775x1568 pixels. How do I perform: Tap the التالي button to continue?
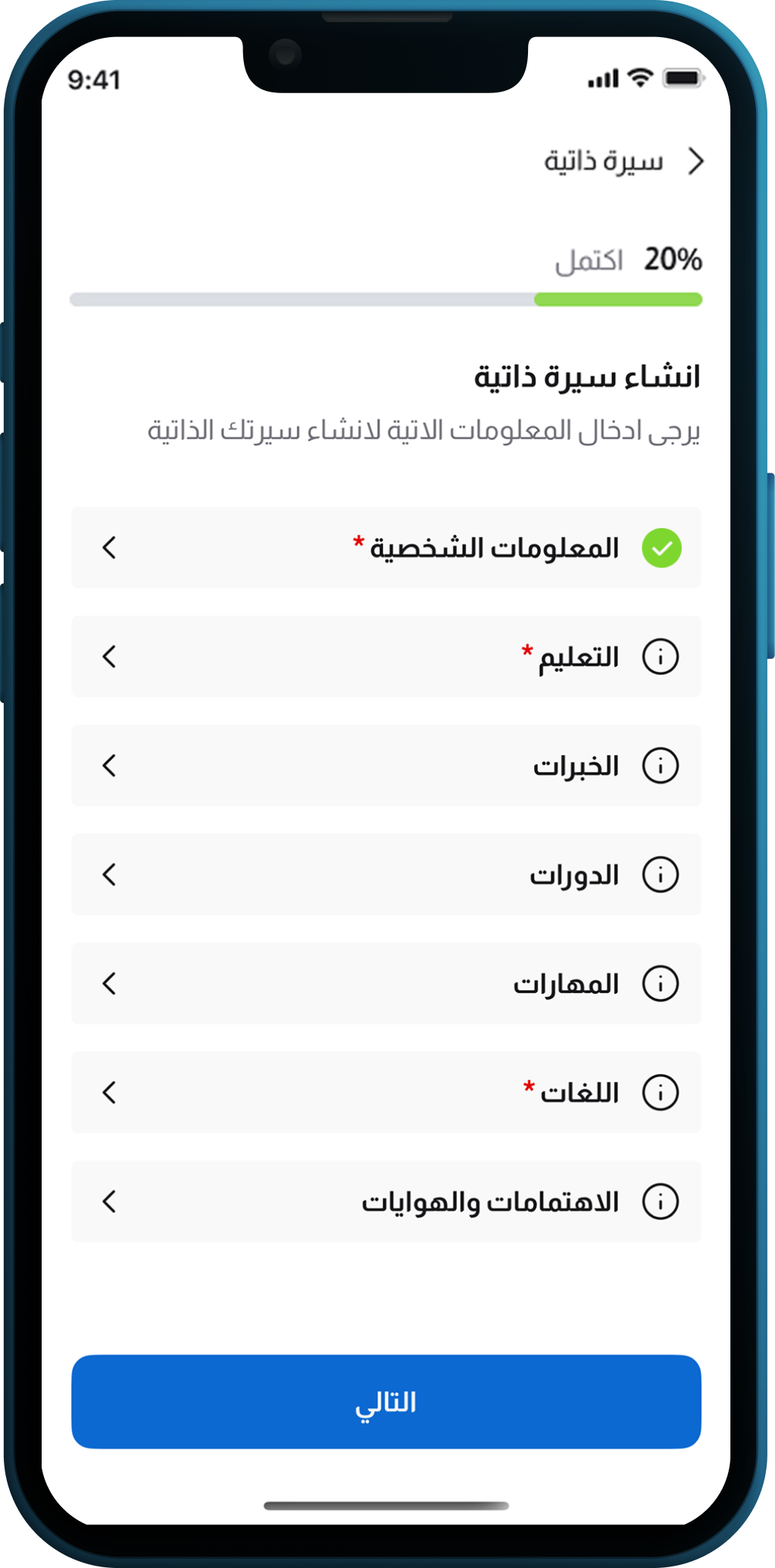(x=386, y=1402)
